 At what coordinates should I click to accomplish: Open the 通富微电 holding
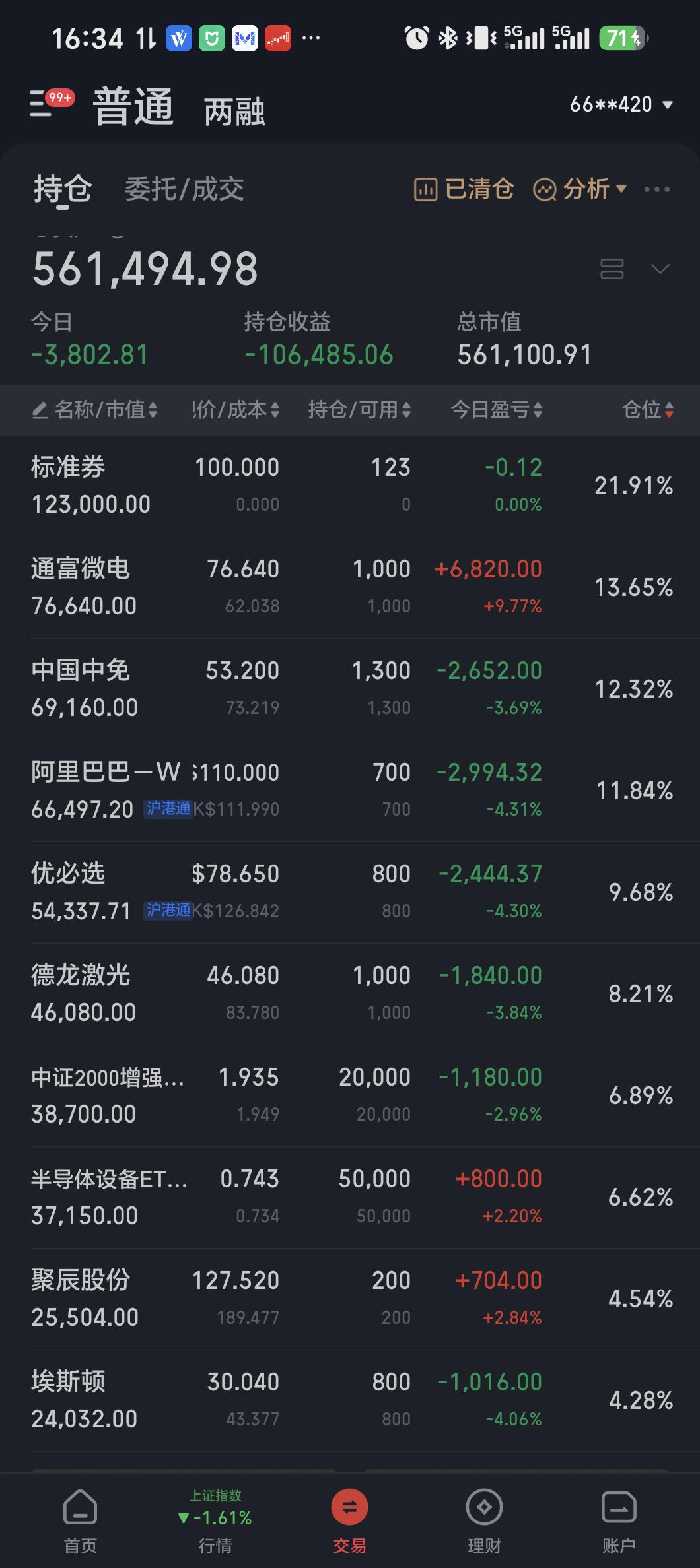[350, 587]
